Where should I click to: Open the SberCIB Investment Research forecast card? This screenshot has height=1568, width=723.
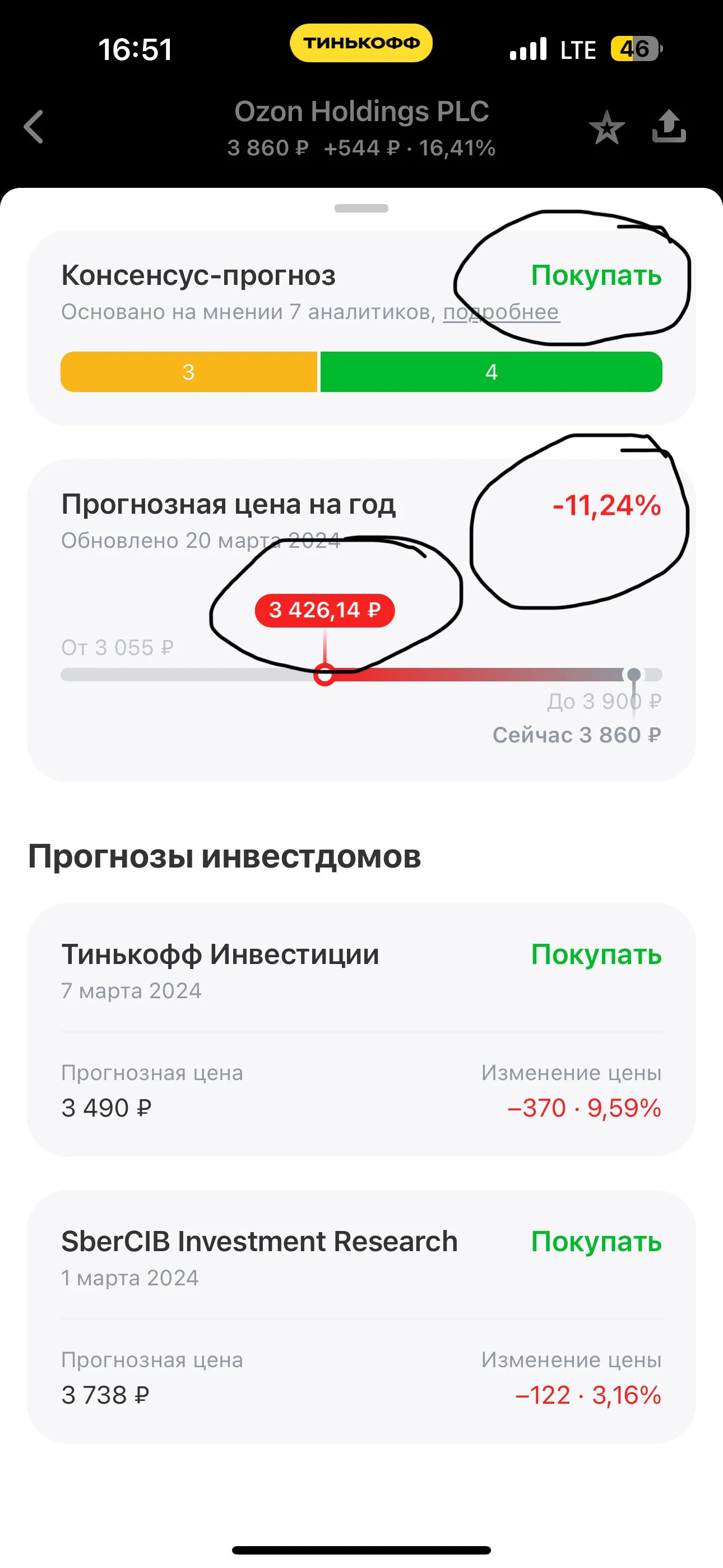pos(361,1317)
